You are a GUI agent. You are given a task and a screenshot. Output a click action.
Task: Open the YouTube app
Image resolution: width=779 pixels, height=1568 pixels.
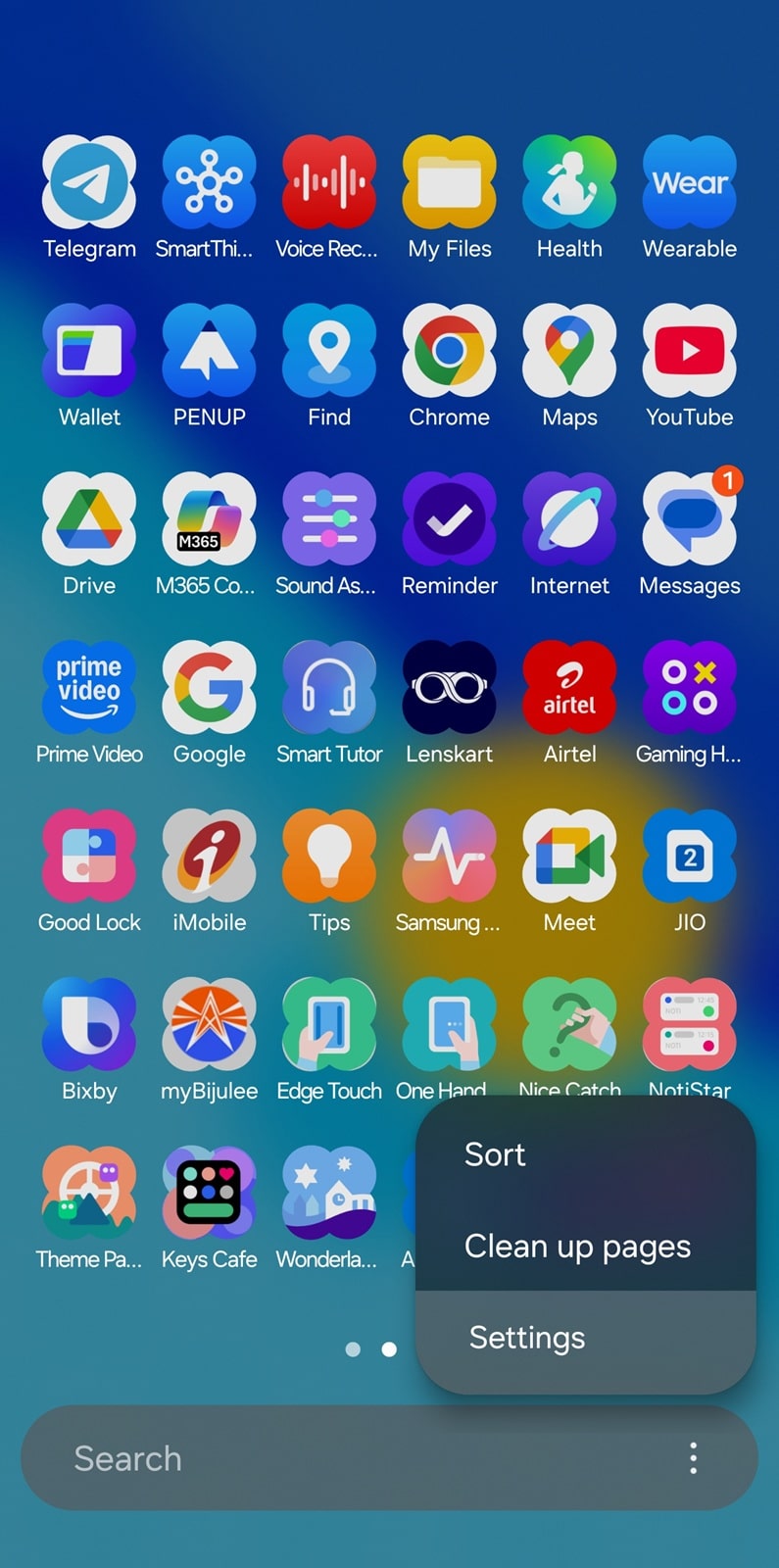(690, 352)
